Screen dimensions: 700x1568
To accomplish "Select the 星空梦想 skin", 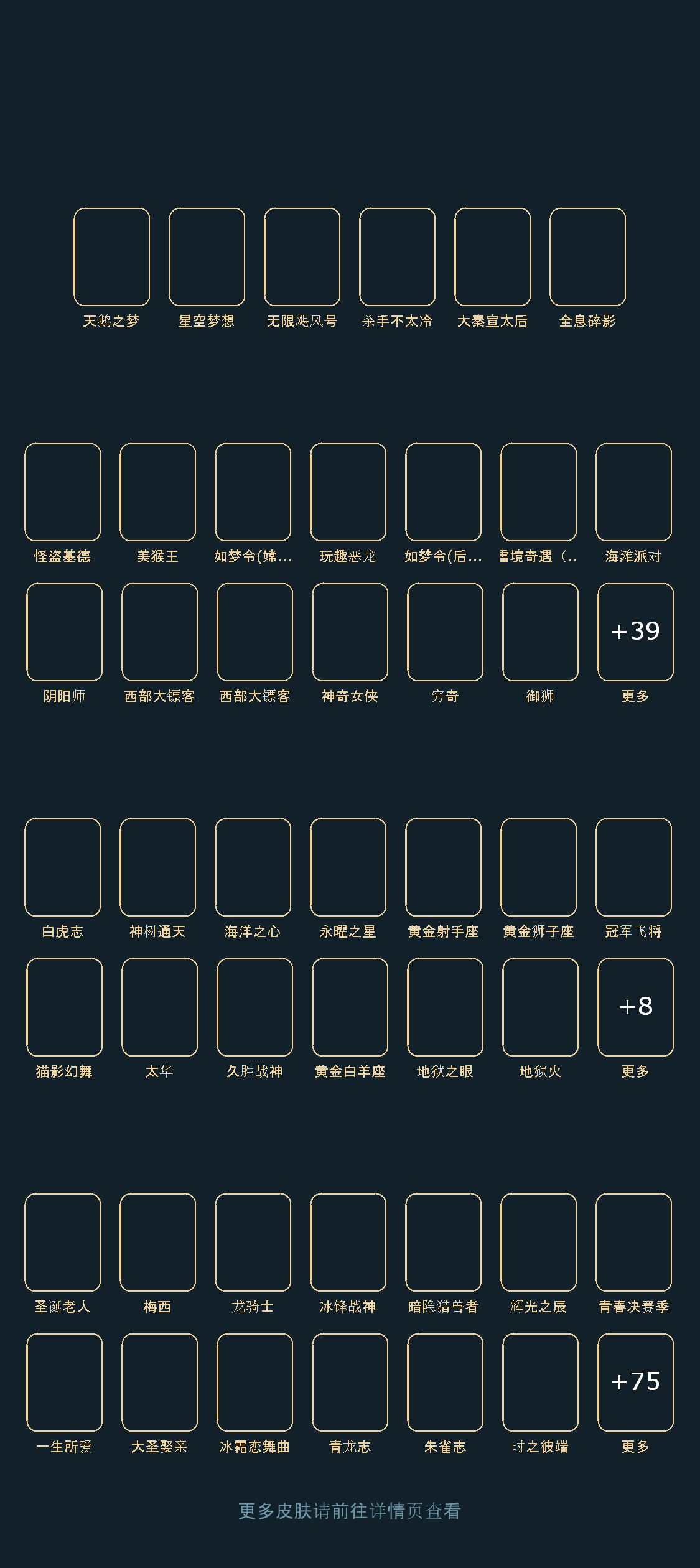I will (207, 257).
